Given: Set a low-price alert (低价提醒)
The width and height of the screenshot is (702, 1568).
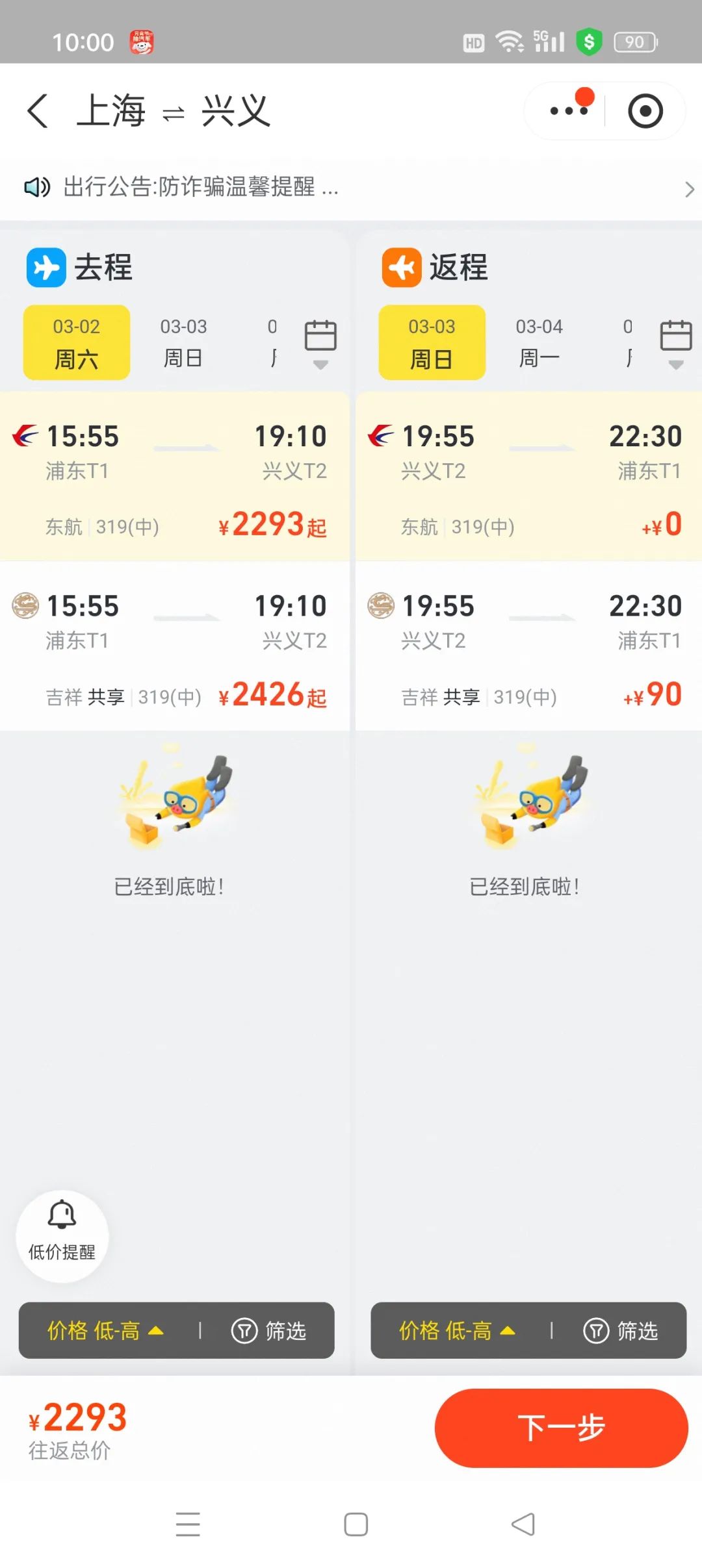Looking at the screenshot, I should click(62, 1235).
